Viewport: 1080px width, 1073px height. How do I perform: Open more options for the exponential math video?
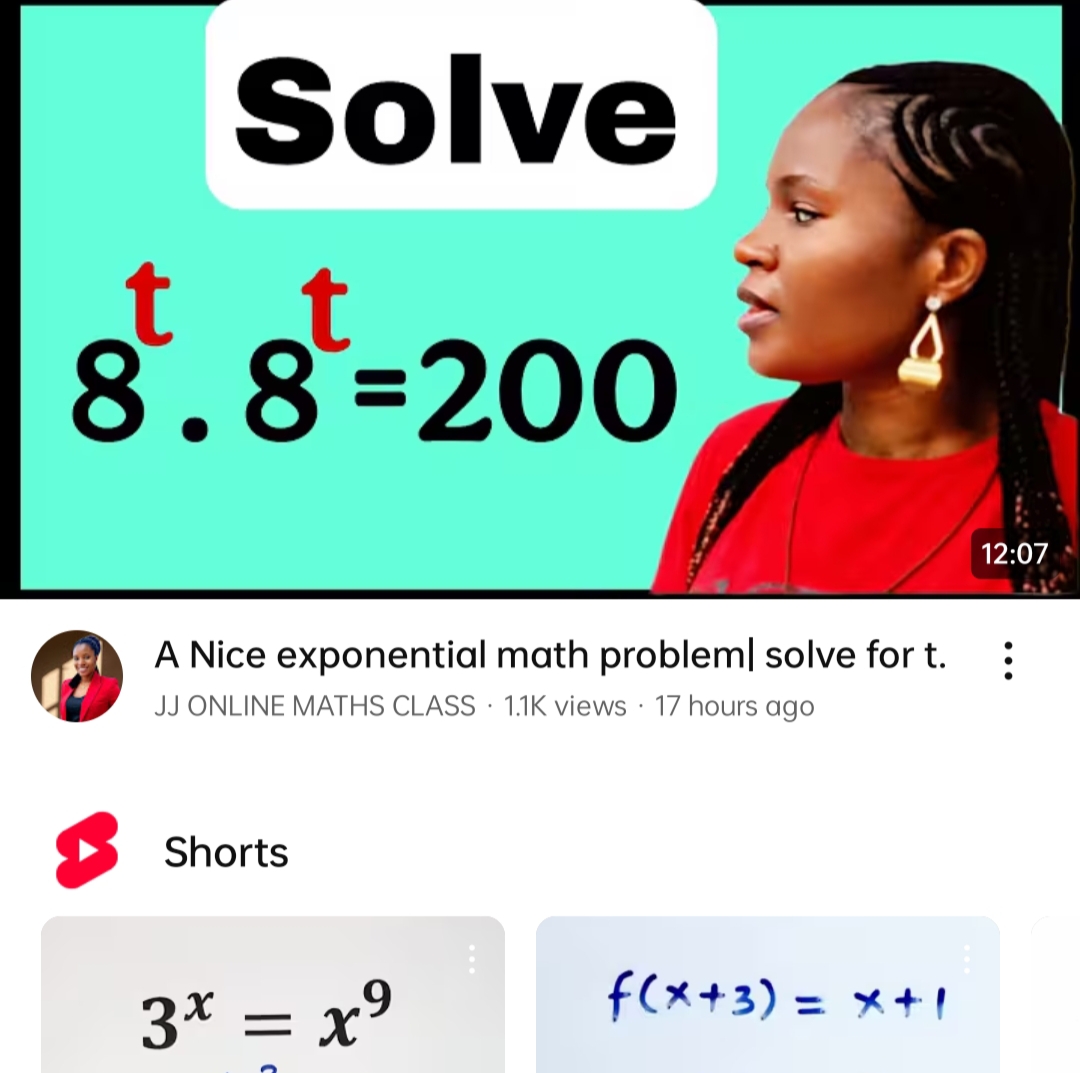[1008, 661]
